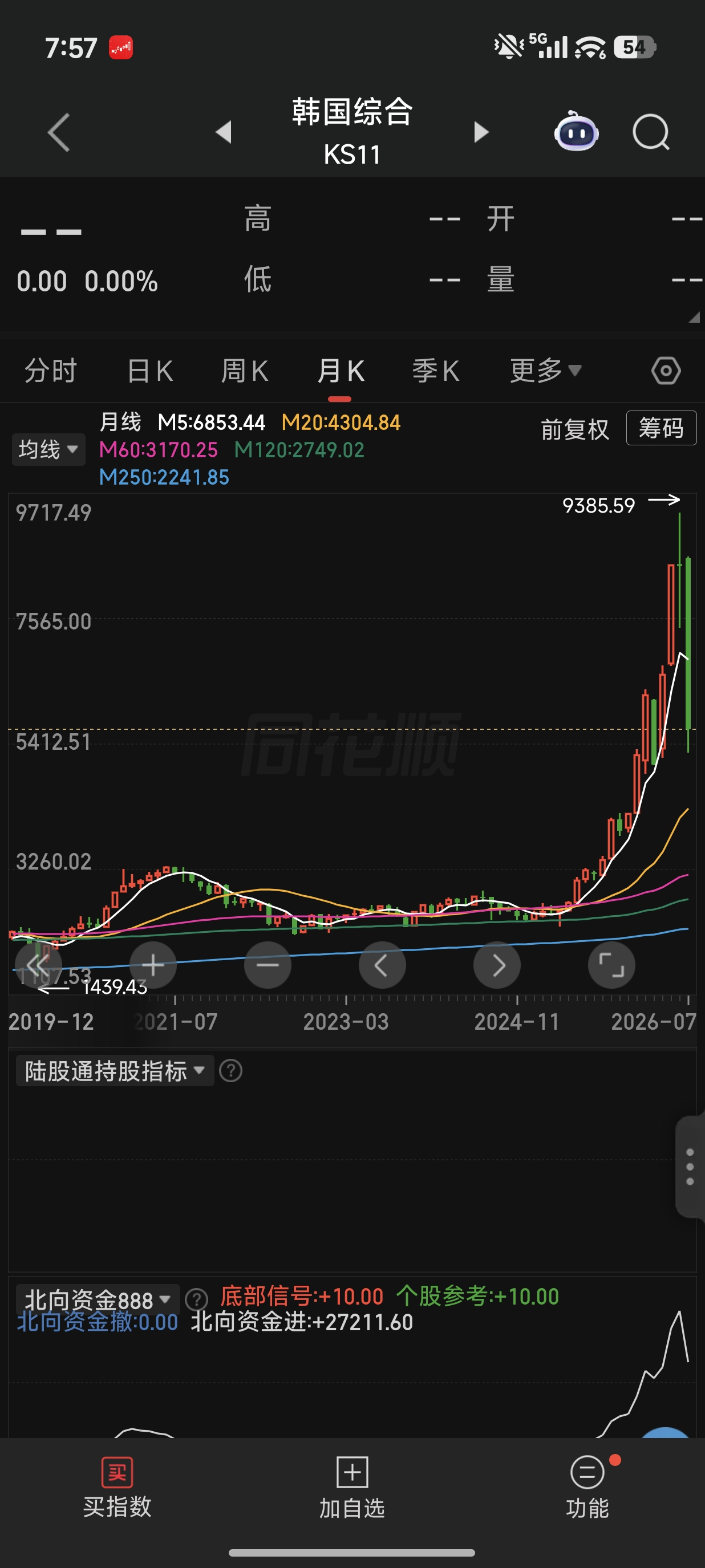Open chart settings hexagon icon
This screenshot has height=1568, width=705.
coord(666,370)
